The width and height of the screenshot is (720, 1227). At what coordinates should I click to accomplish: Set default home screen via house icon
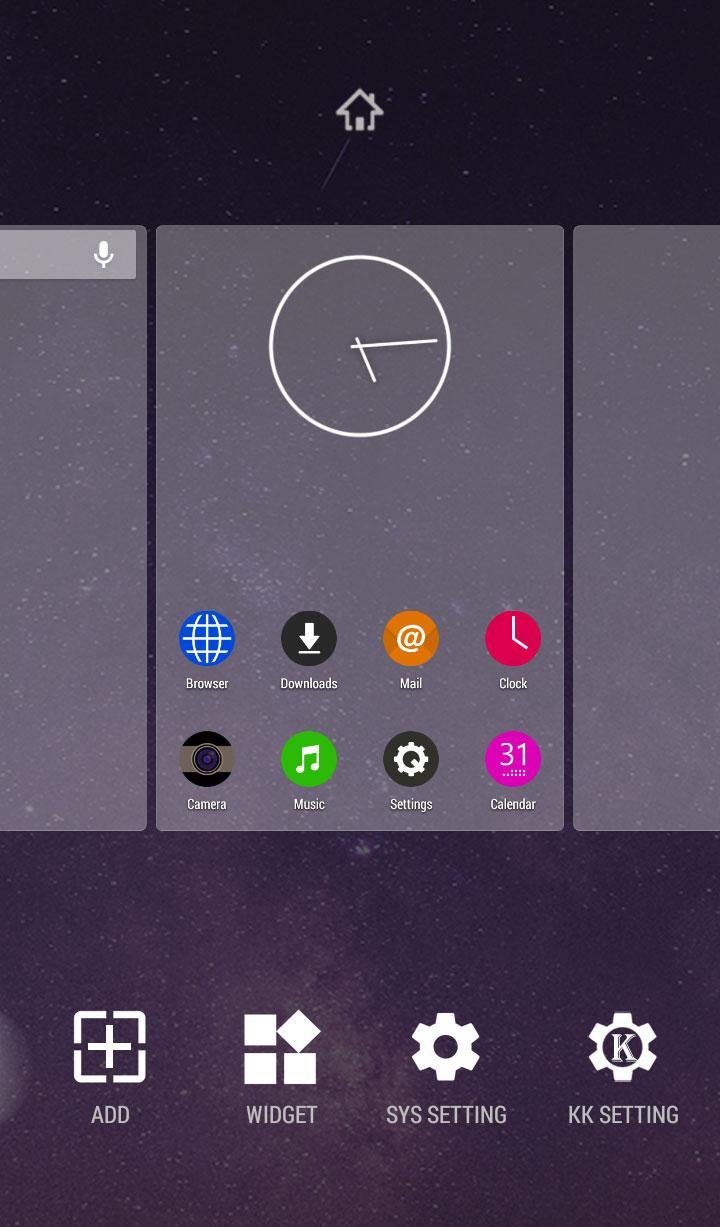360,111
